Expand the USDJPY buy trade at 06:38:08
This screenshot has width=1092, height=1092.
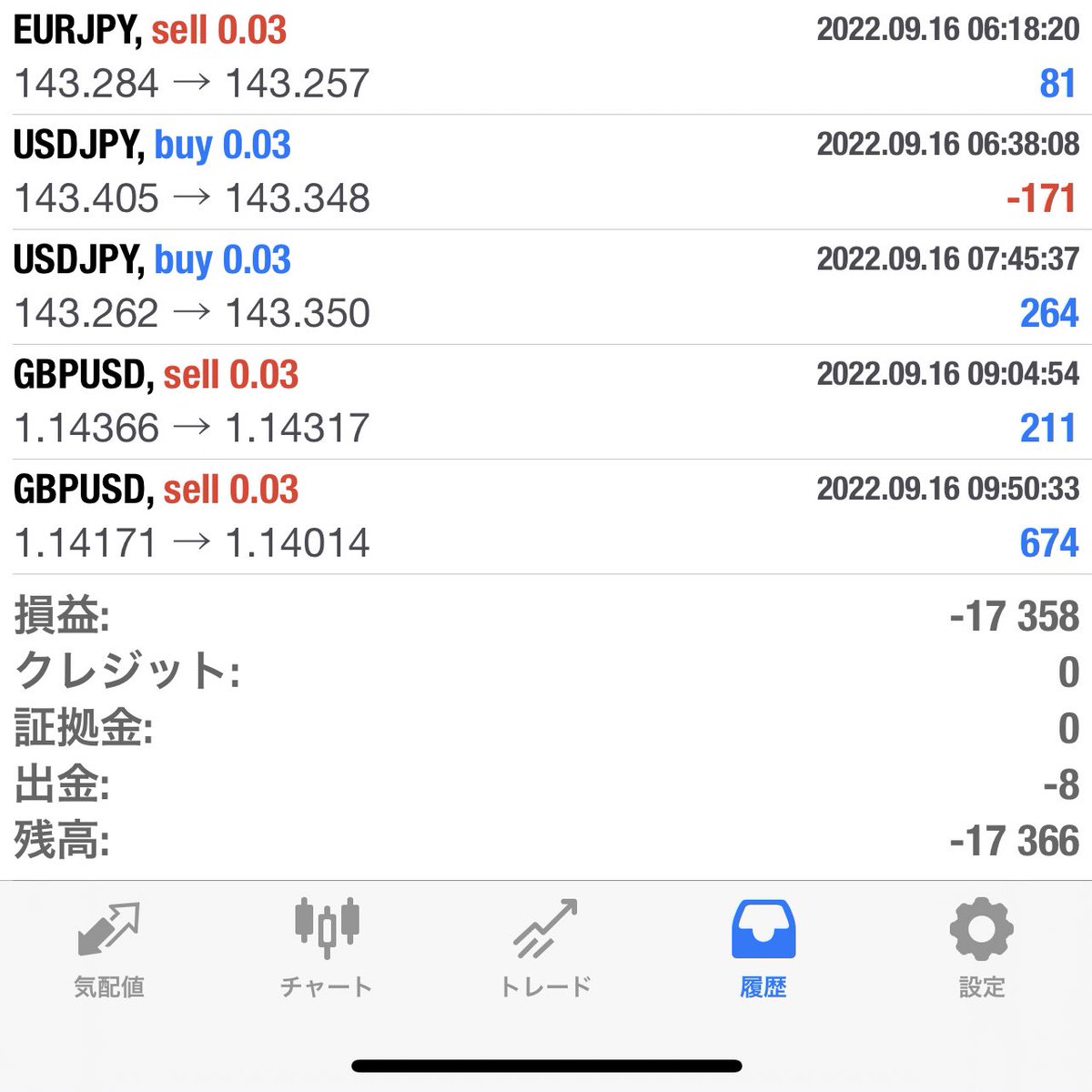pyautogui.click(x=546, y=172)
